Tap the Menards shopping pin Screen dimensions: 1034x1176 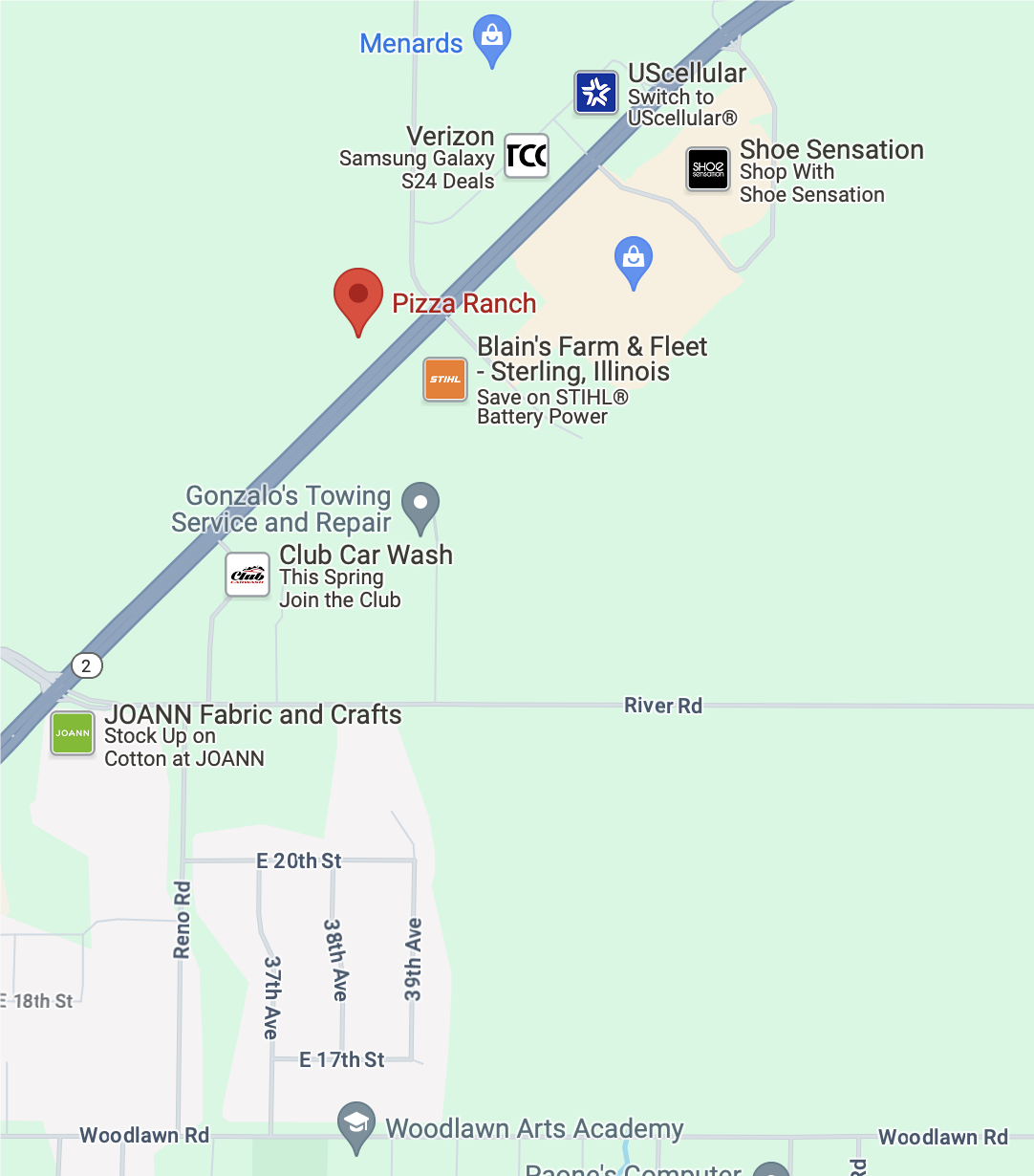coord(492,38)
